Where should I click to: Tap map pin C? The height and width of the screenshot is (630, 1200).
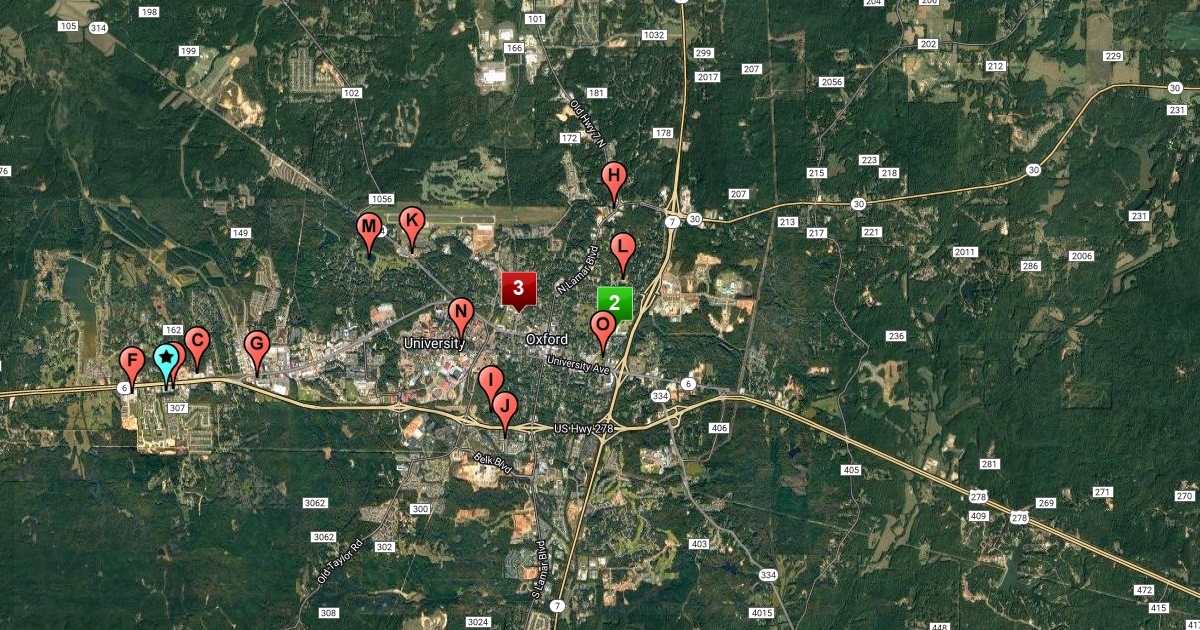point(197,343)
